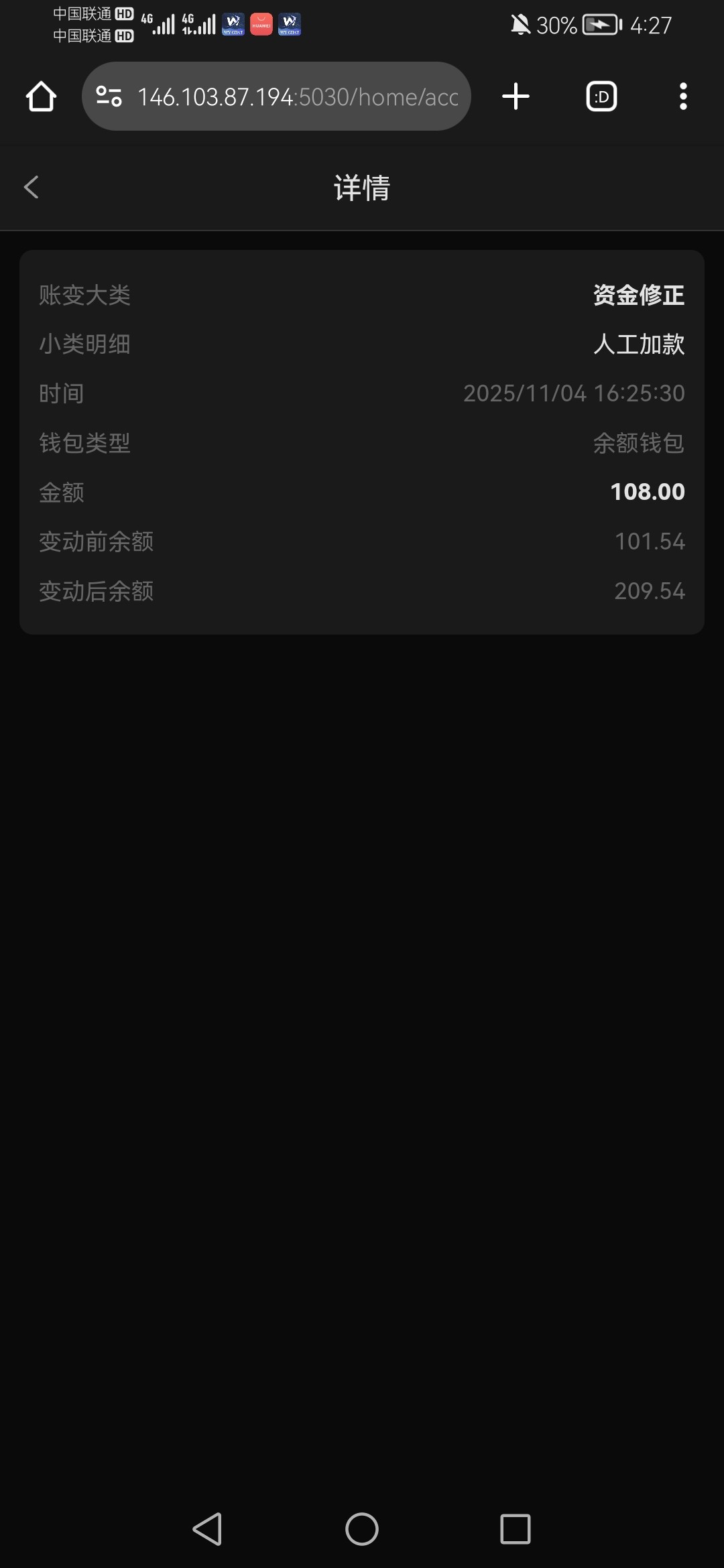Open the browser overflow menu

click(682, 96)
